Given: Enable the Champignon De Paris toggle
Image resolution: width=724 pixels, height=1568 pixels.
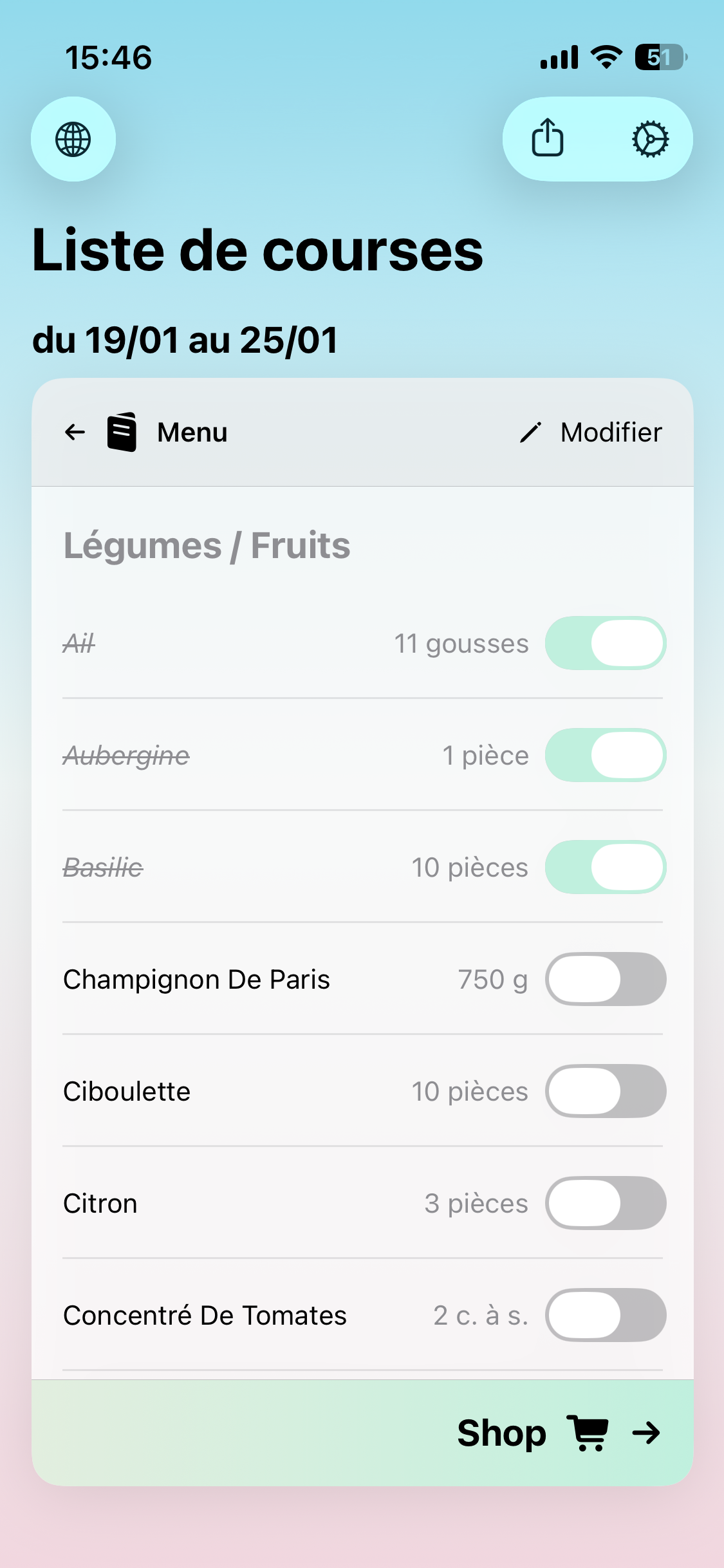Looking at the screenshot, I should point(605,979).
